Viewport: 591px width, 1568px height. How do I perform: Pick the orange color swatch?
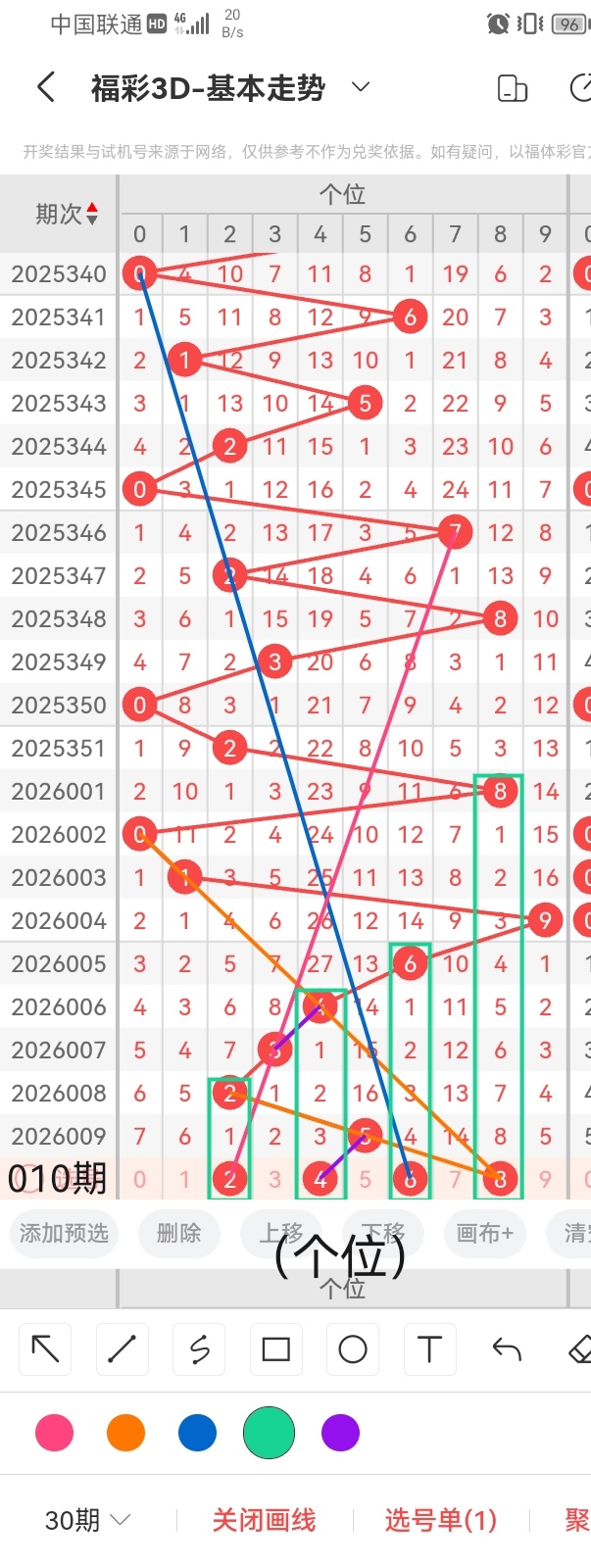125,1433
